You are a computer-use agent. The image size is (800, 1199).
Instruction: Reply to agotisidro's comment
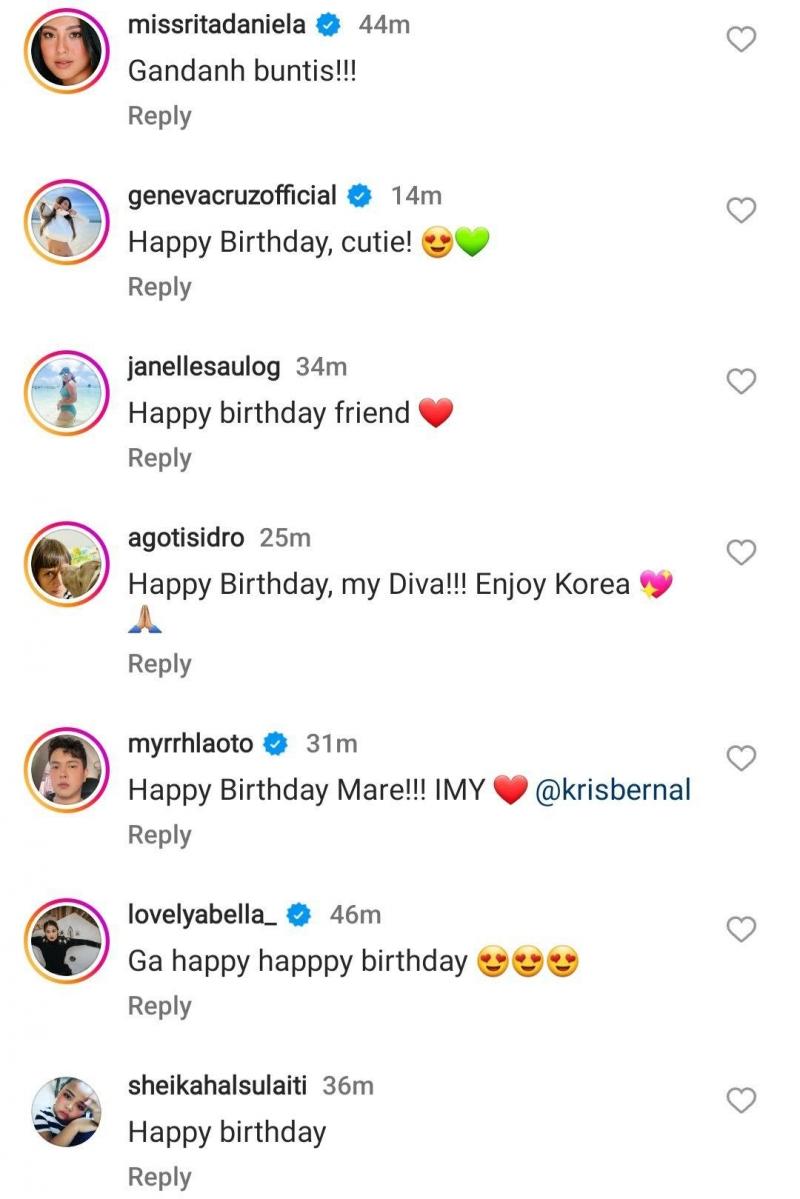(x=159, y=664)
